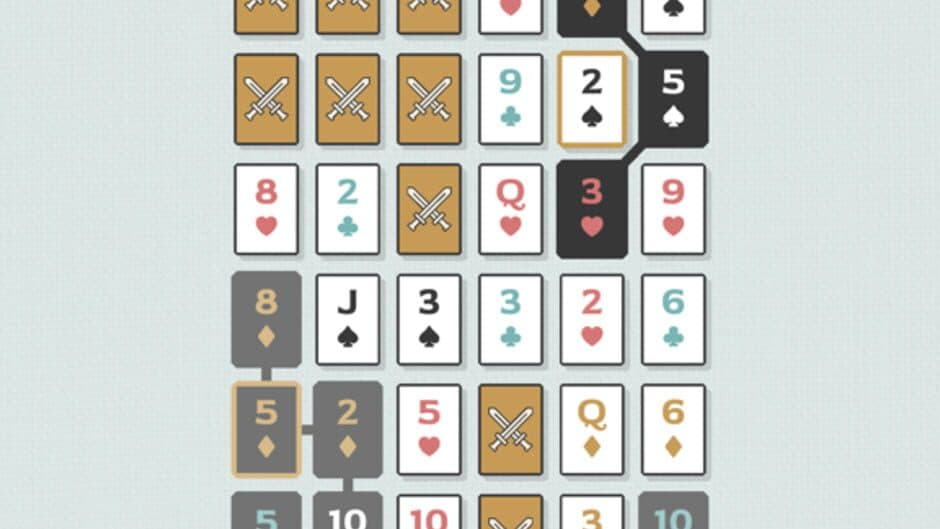Tap the highlighted 5 of diamonds card

266,429
